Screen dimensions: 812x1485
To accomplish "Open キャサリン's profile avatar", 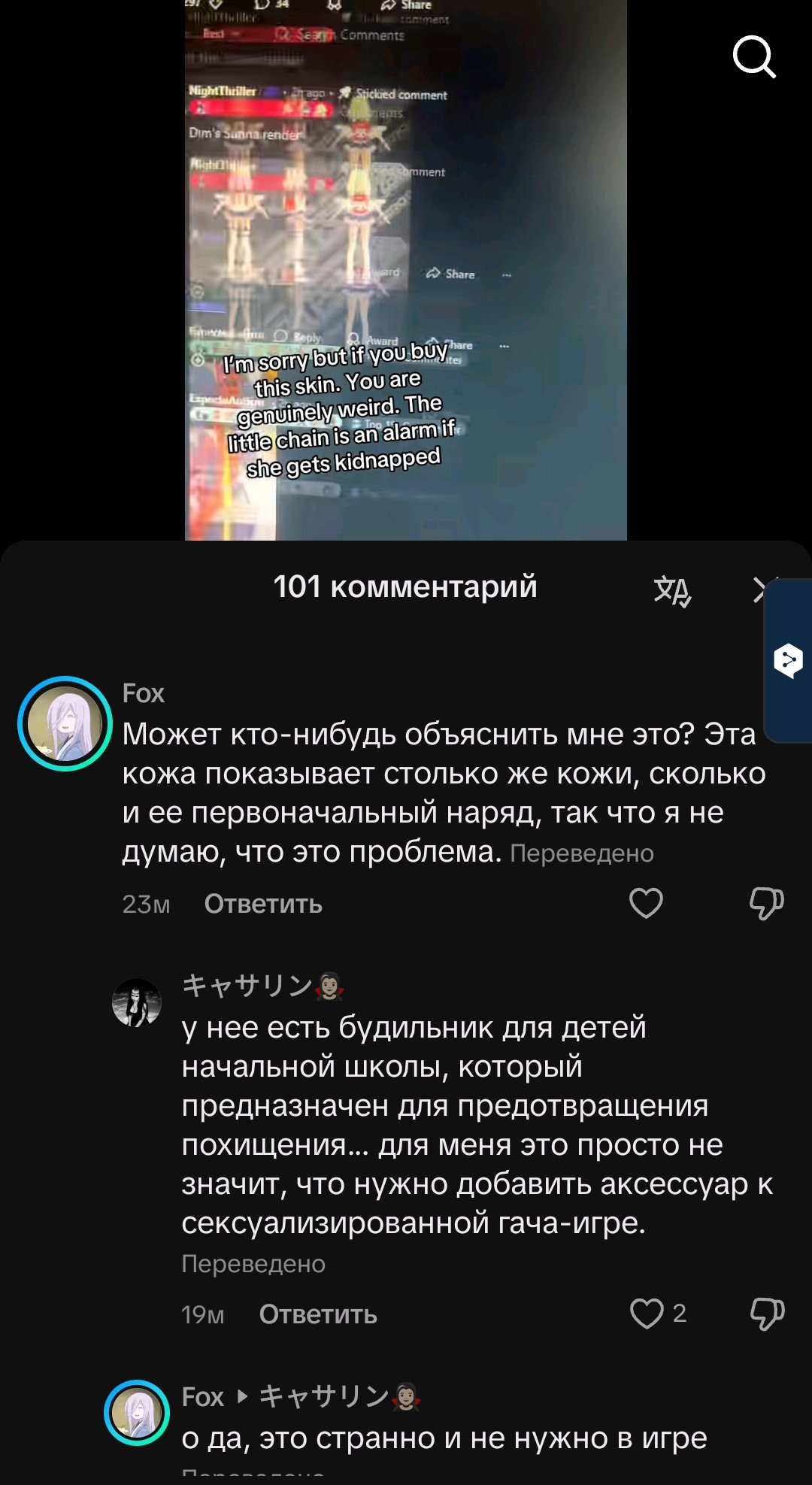I will point(137,1002).
